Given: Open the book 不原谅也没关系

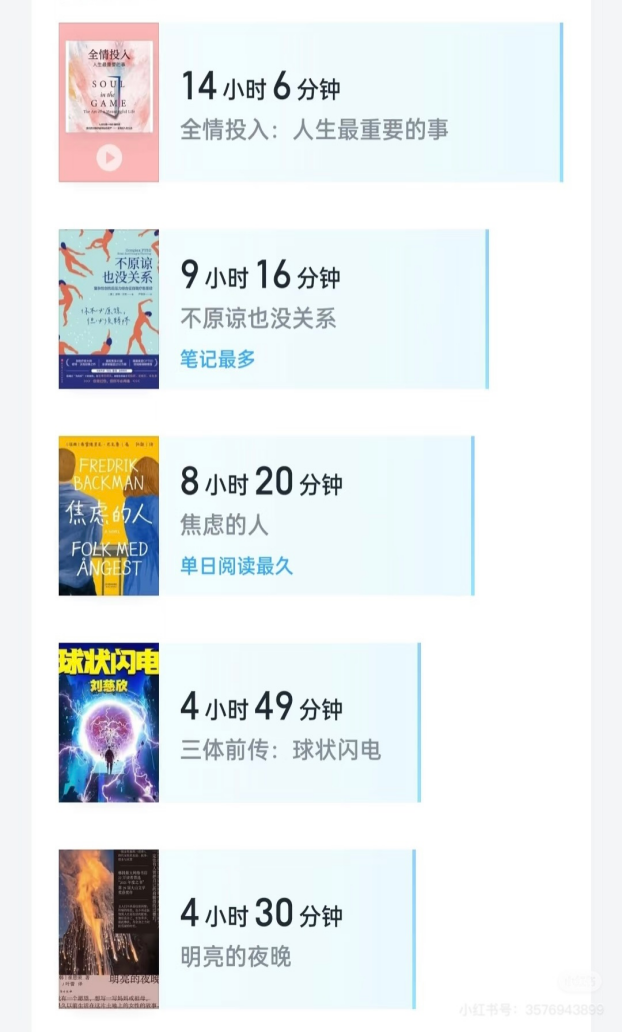Looking at the screenshot, I should 258,319.
